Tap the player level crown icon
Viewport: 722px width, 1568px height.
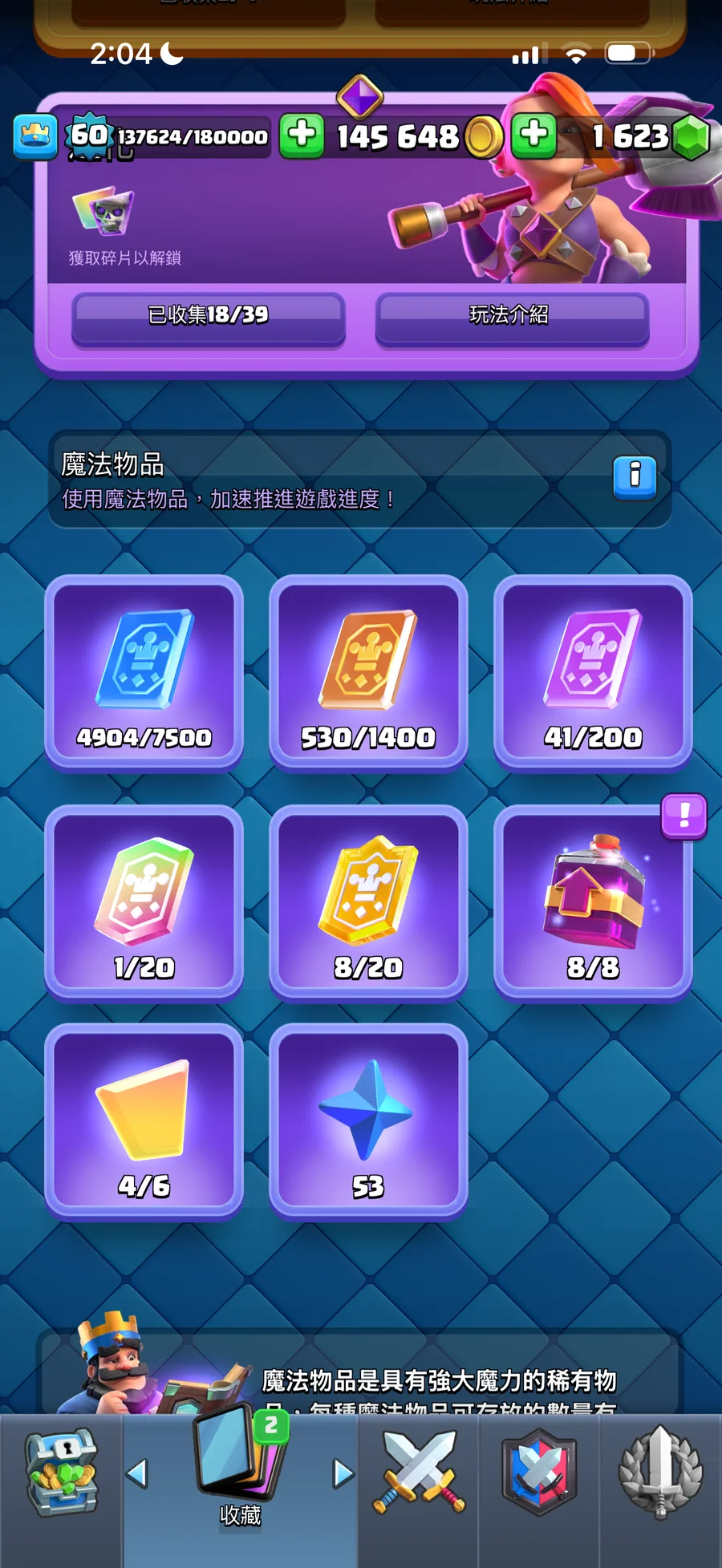pyautogui.click(x=35, y=136)
